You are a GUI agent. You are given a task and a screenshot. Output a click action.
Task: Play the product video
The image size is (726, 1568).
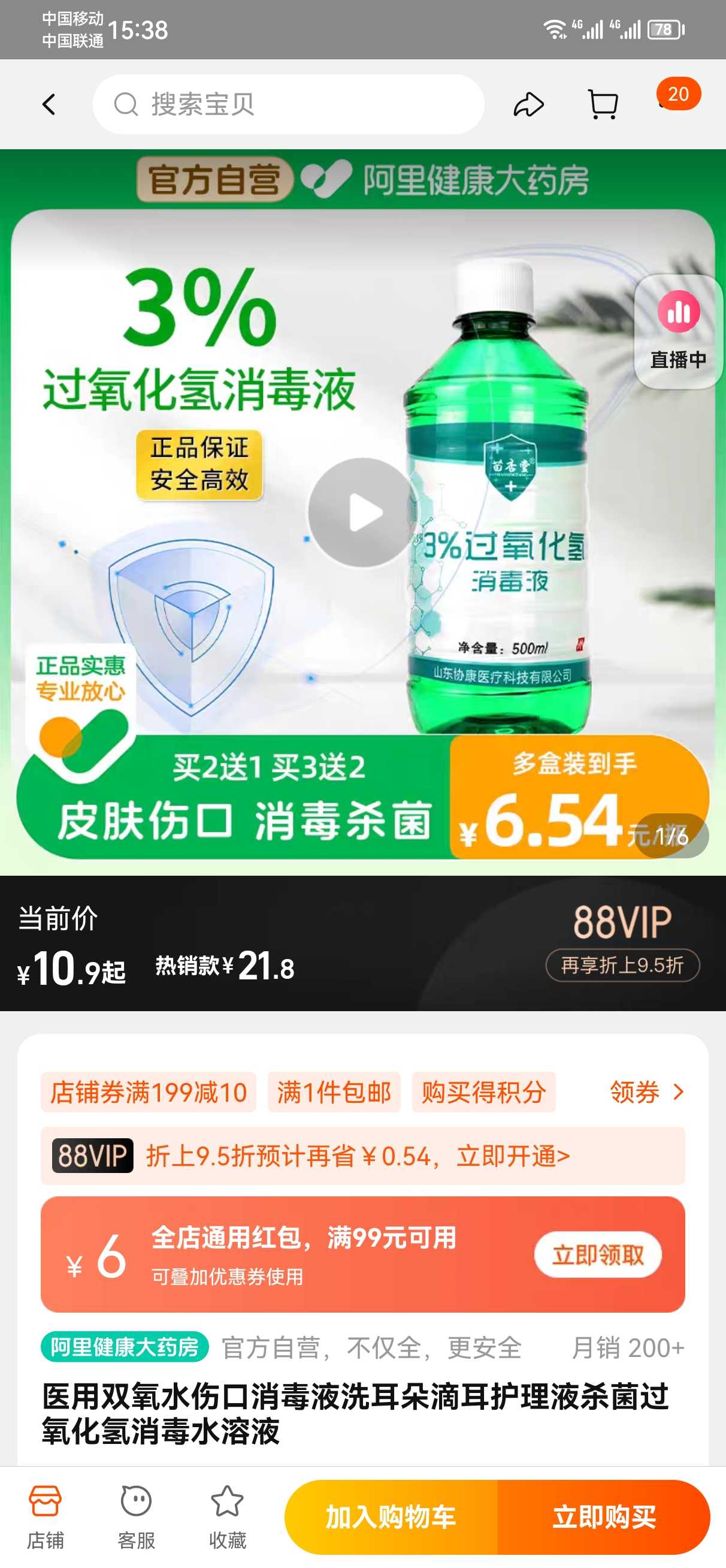click(364, 512)
